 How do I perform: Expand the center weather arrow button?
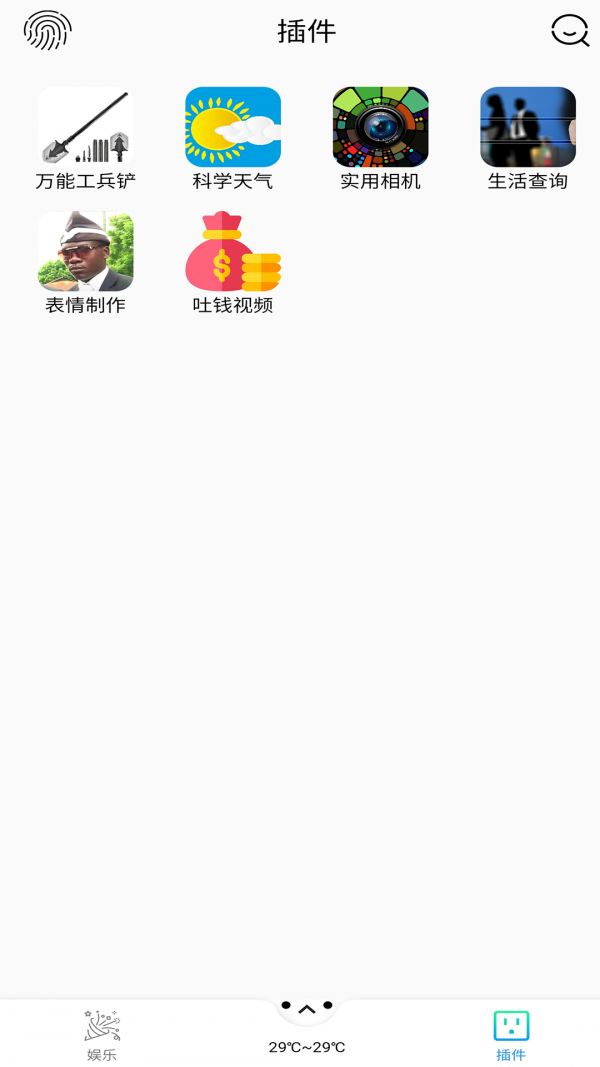click(x=307, y=1010)
